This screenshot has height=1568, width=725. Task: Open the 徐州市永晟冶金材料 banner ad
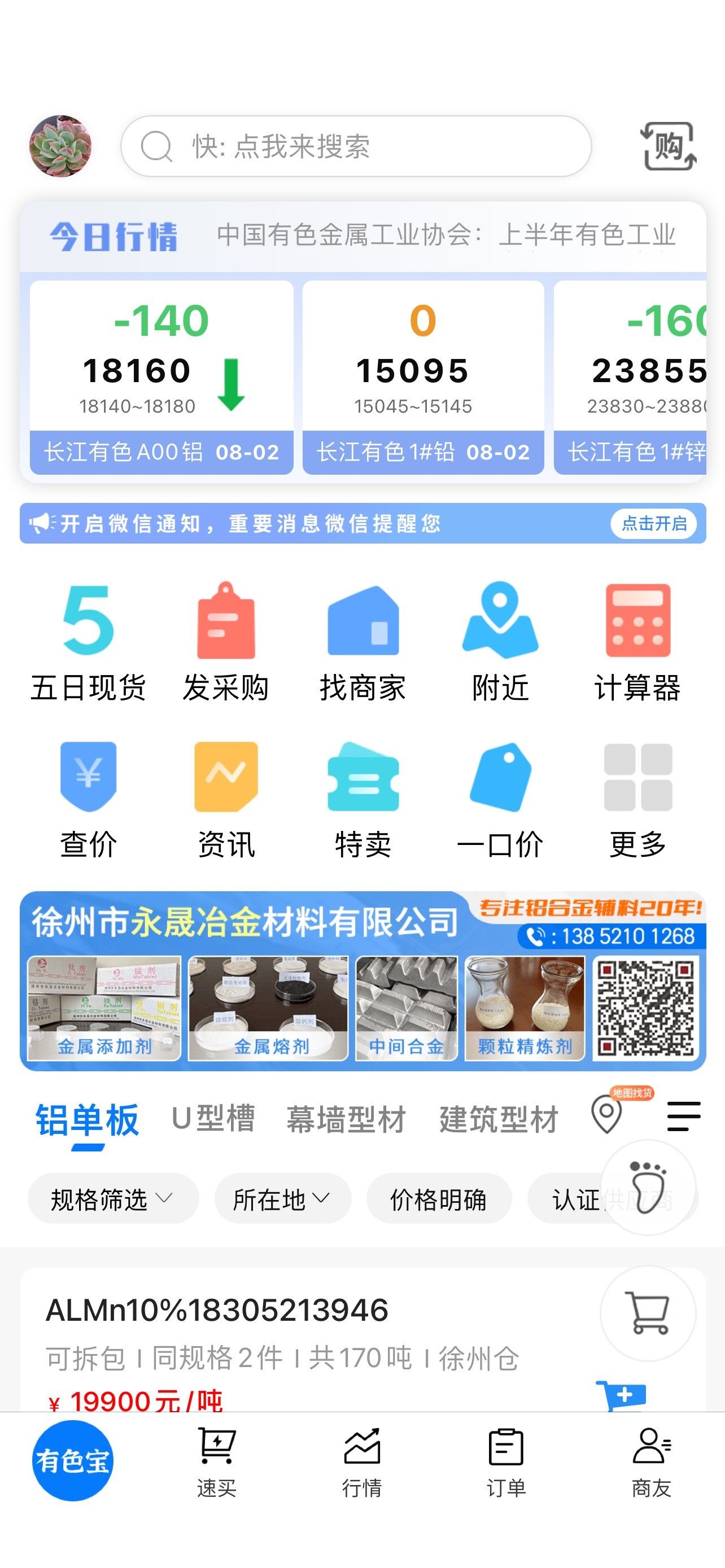pyautogui.click(x=363, y=980)
